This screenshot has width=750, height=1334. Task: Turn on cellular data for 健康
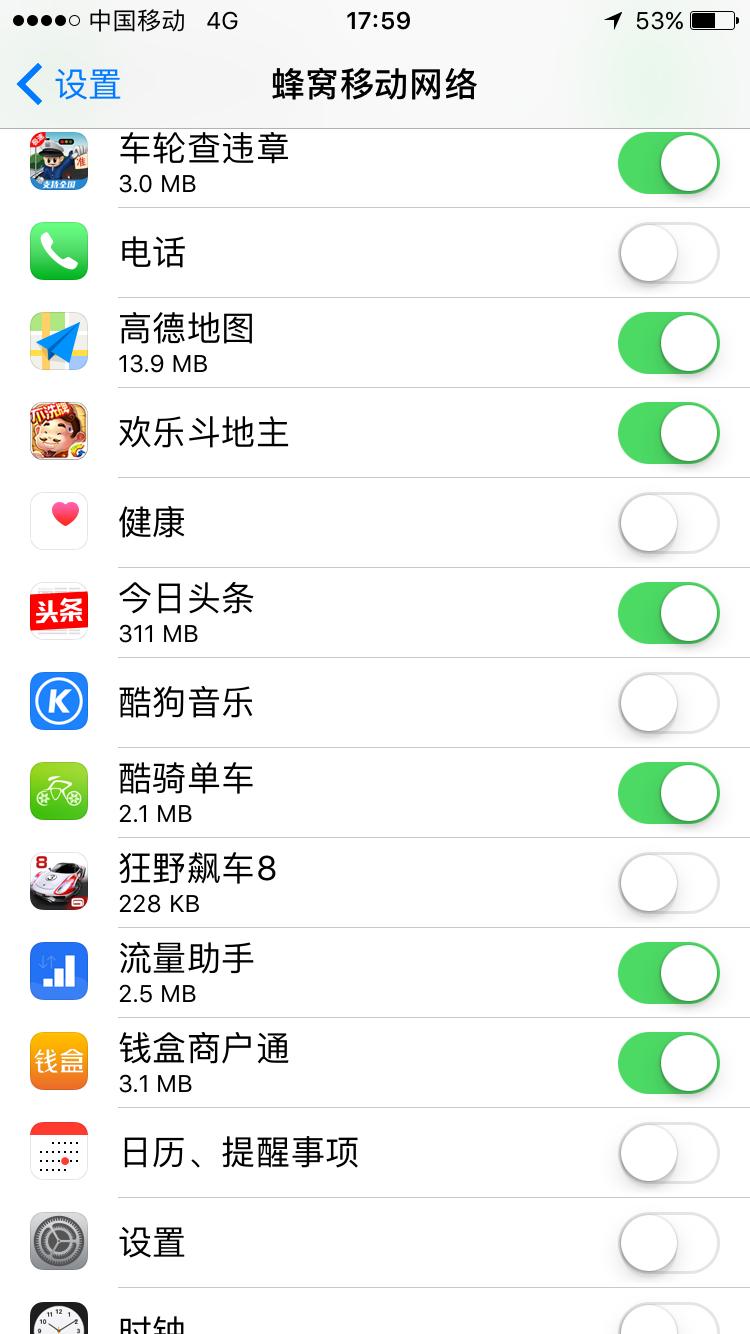click(668, 523)
